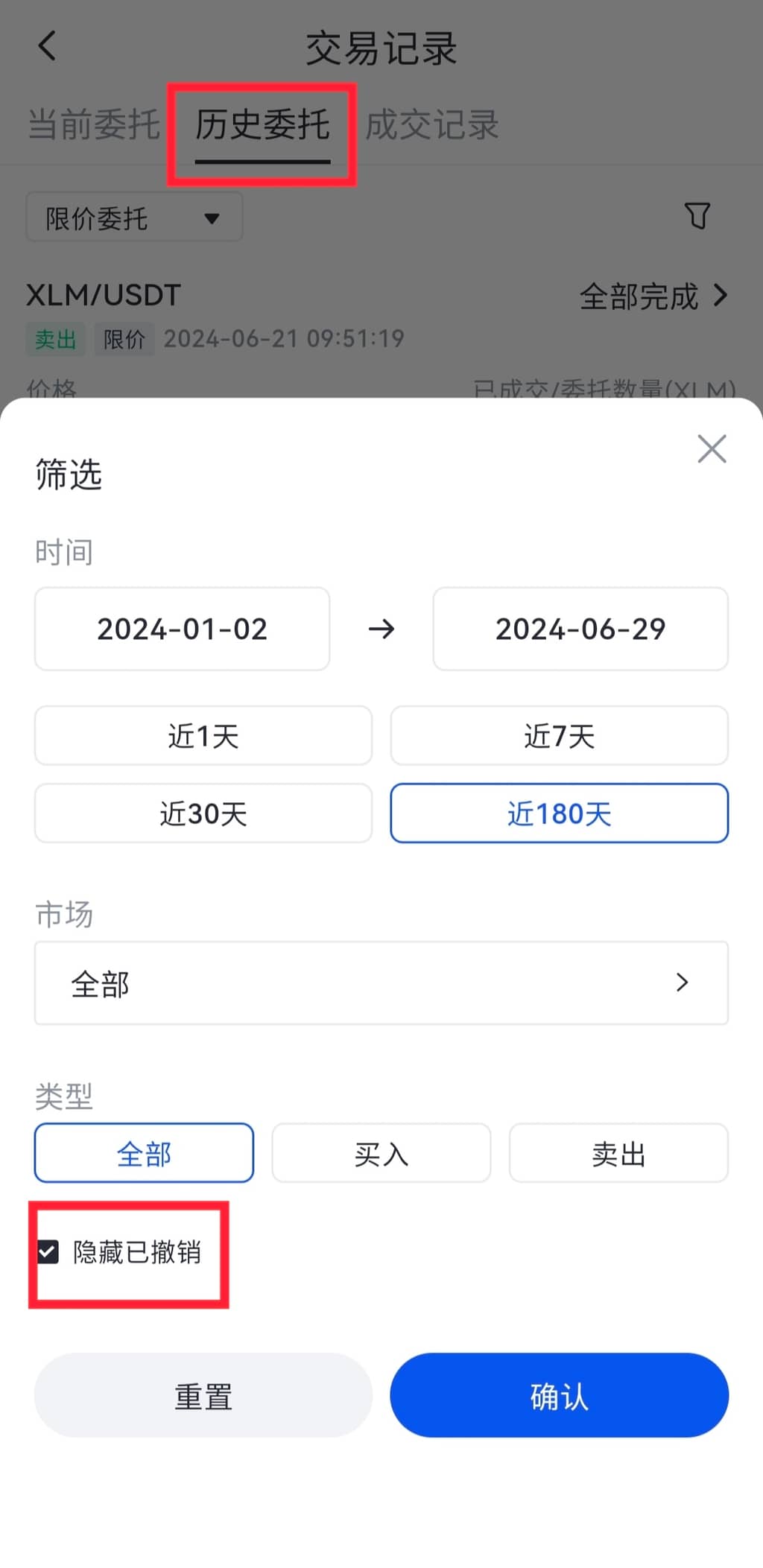The height and width of the screenshot is (1568, 763).
Task: Filter by 卖出 order type
Action: click(618, 1153)
